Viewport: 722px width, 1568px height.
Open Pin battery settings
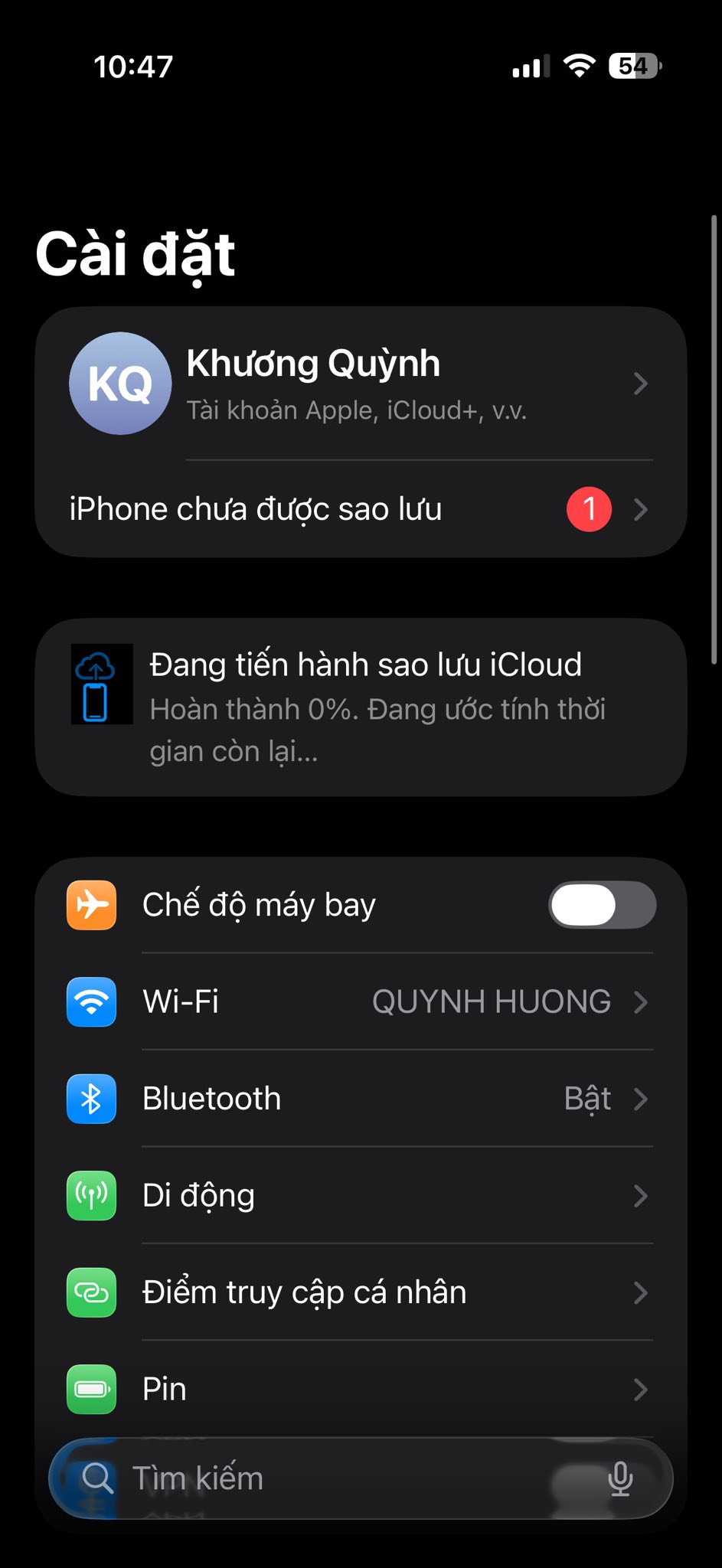click(360, 1389)
